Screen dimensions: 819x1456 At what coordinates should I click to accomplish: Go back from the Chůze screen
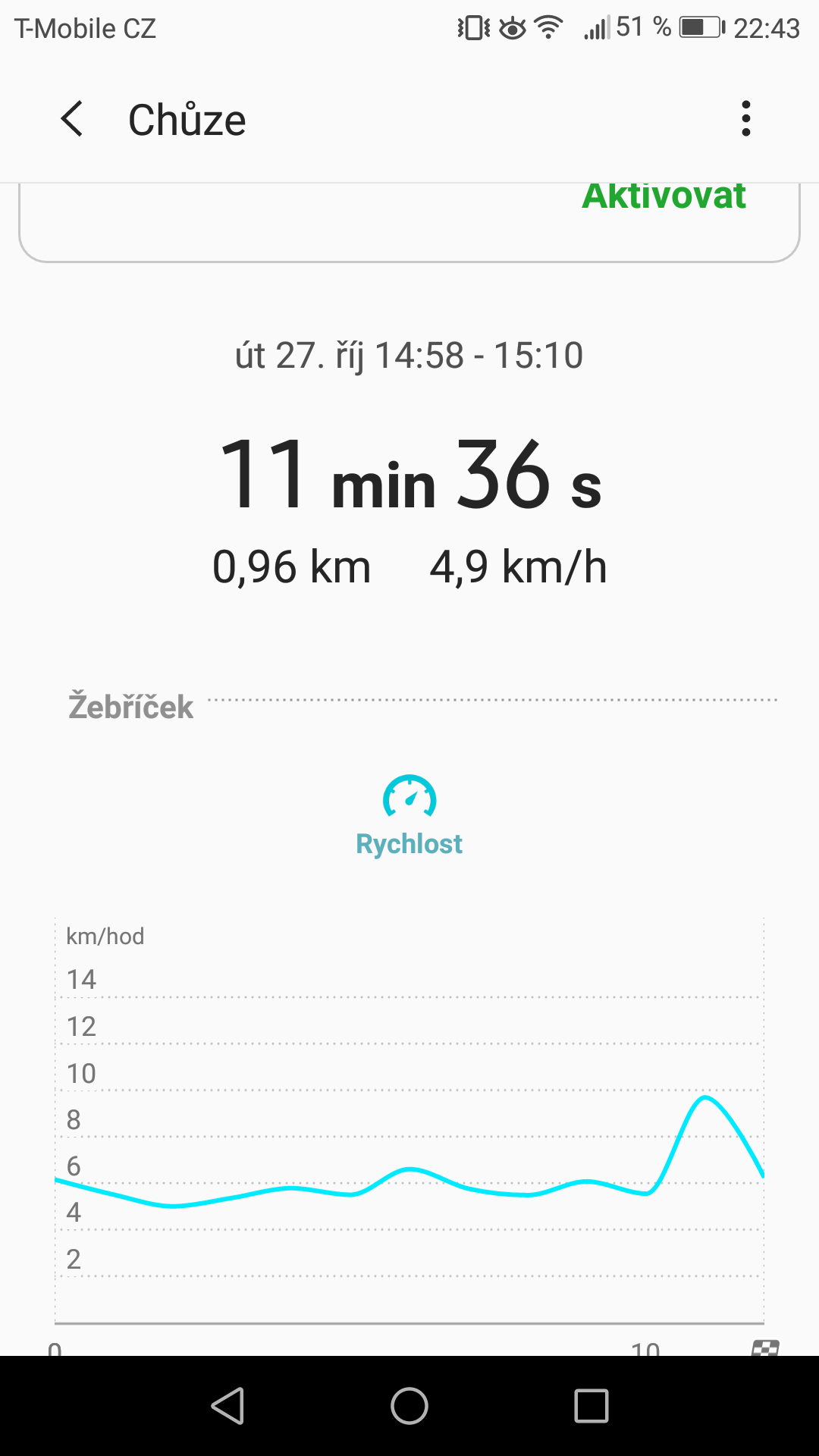tap(72, 119)
